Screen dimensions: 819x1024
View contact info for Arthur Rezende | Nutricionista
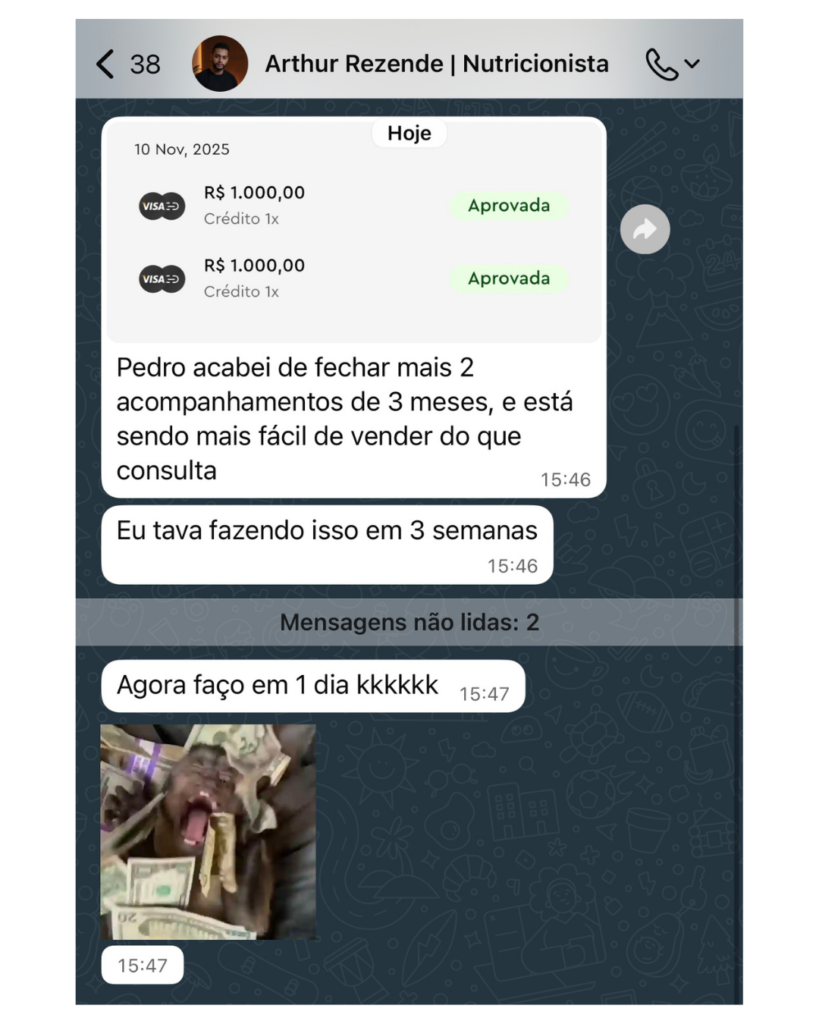(x=436, y=64)
